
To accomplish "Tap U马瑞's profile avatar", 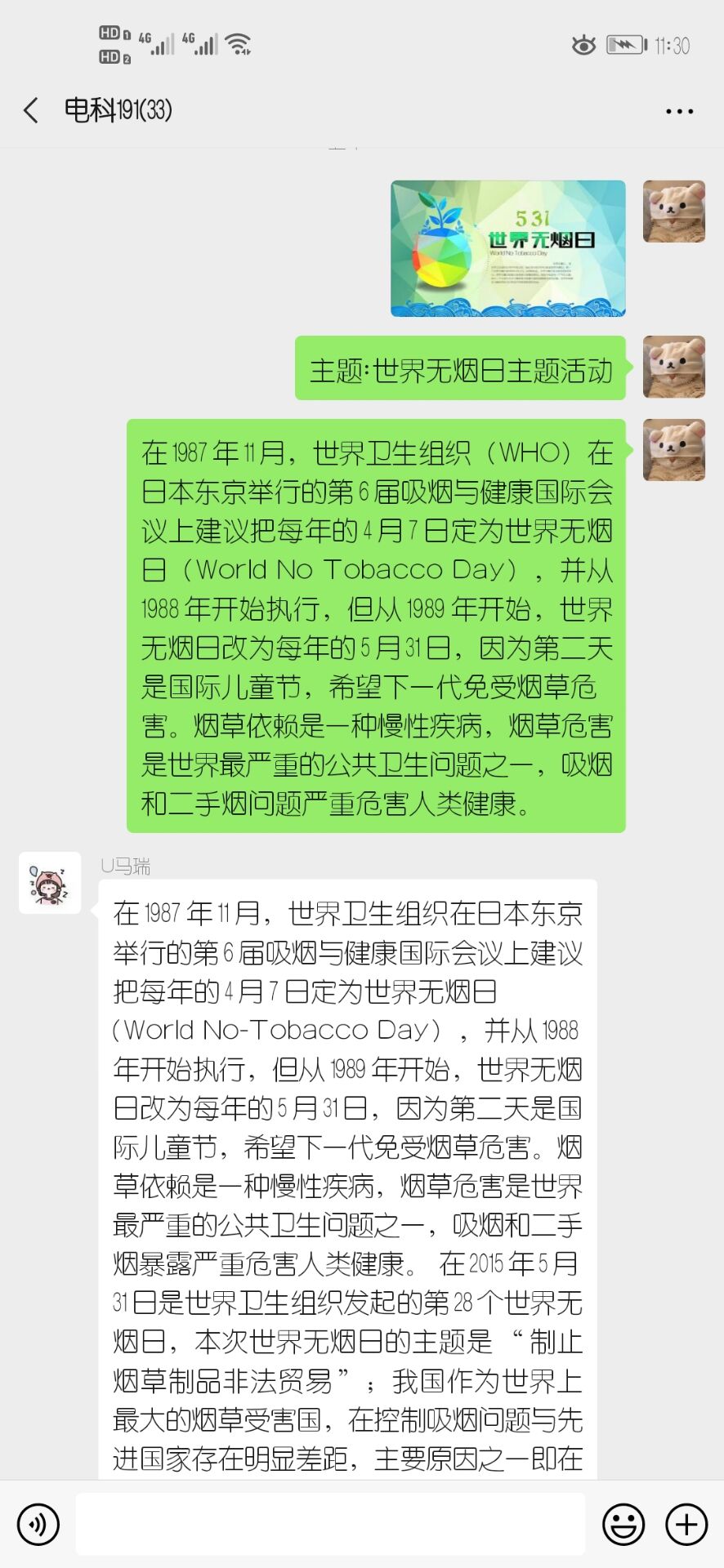I will [50, 883].
